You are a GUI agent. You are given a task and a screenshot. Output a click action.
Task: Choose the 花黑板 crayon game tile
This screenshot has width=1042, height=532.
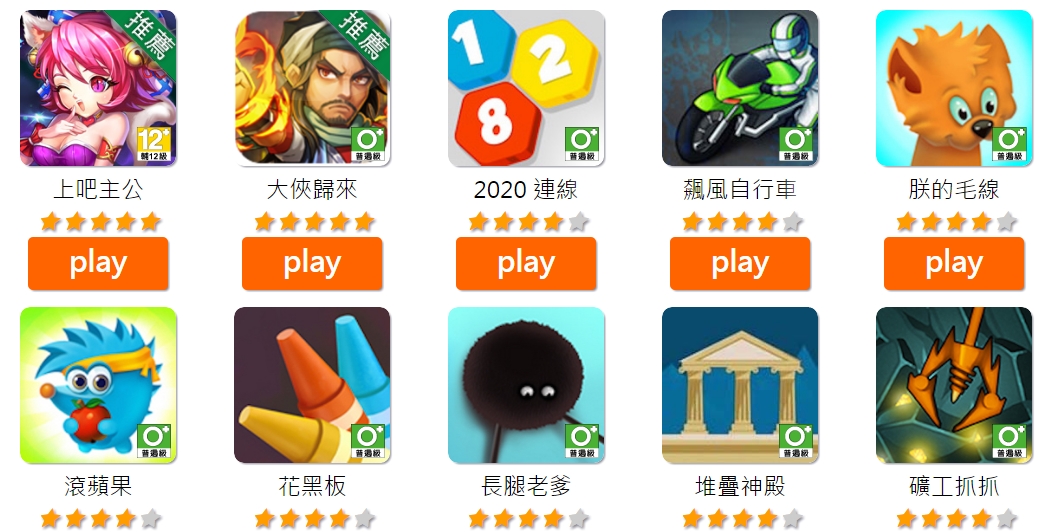pos(312,385)
